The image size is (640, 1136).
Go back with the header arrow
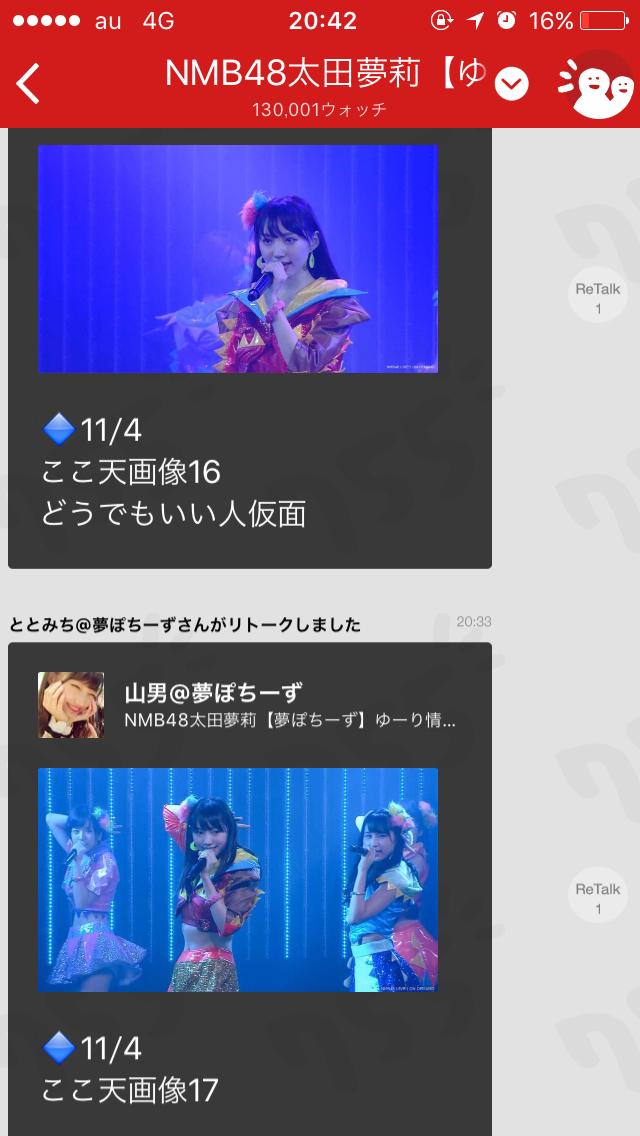(x=29, y=84)
